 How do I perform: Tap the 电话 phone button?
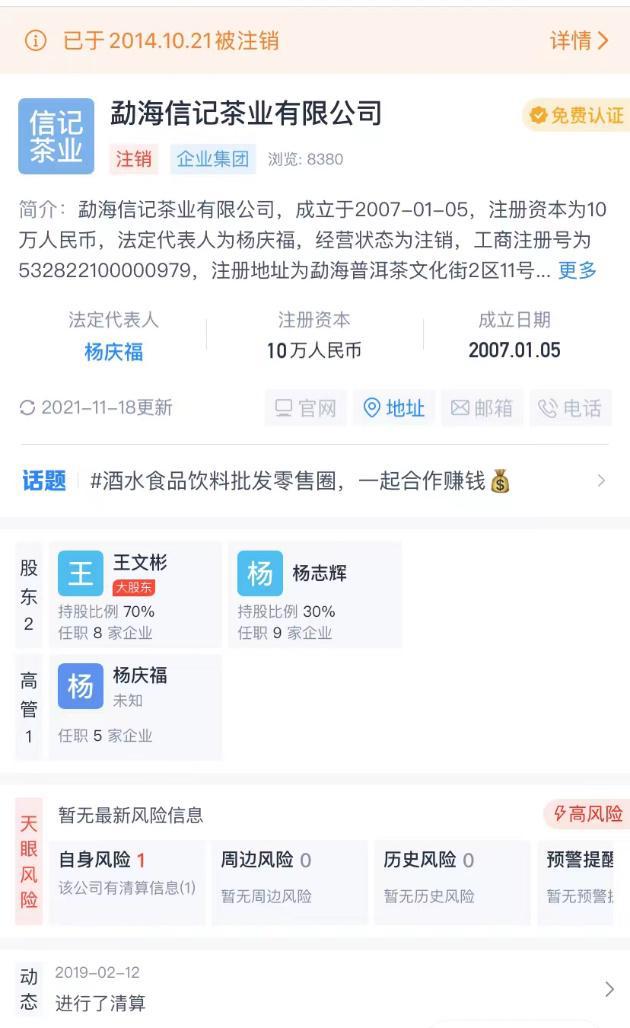point(570,408)
